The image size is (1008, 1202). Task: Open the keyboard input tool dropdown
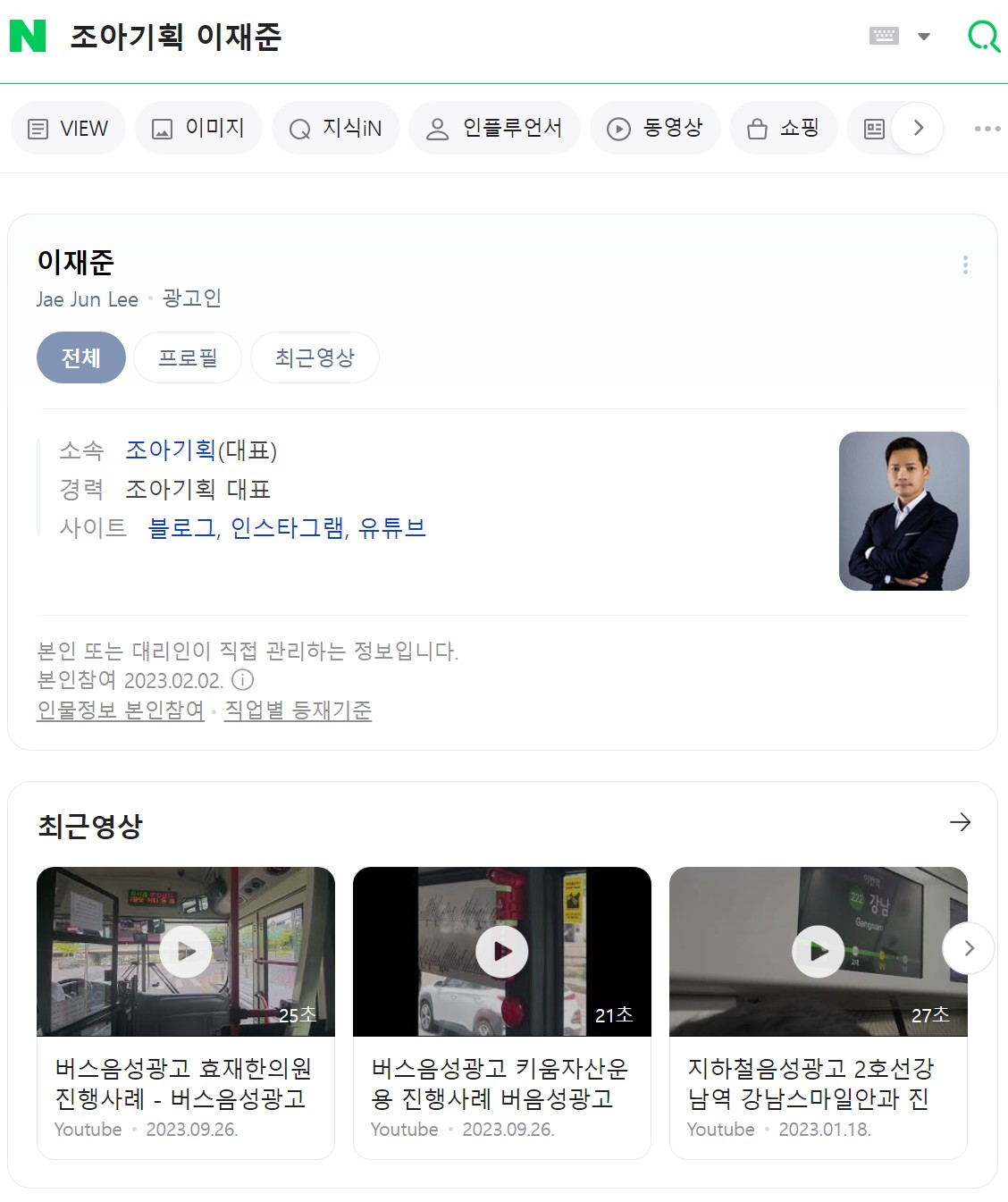click(x=924, y=37)
